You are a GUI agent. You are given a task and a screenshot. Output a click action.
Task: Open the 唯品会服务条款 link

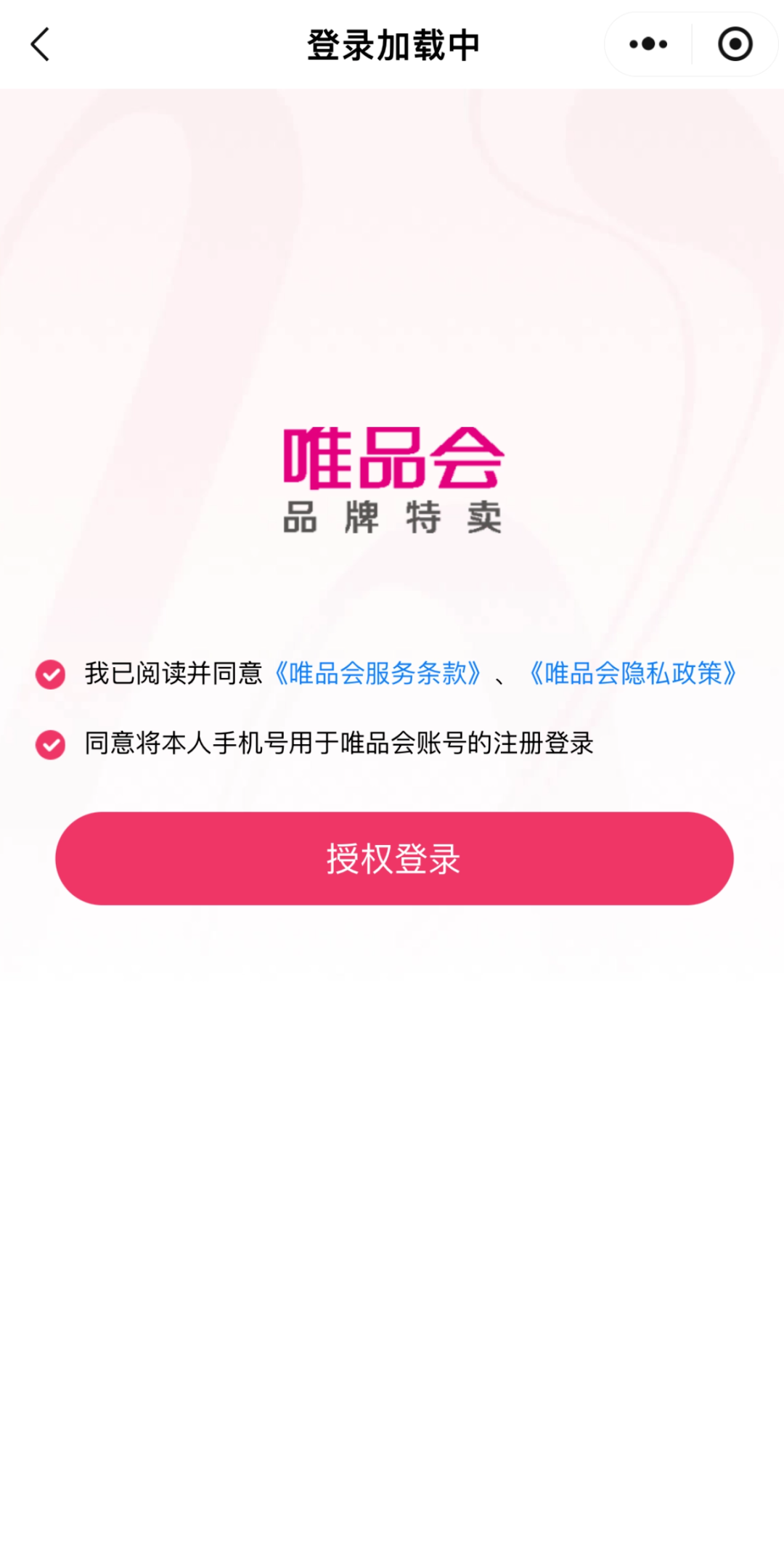377,674
